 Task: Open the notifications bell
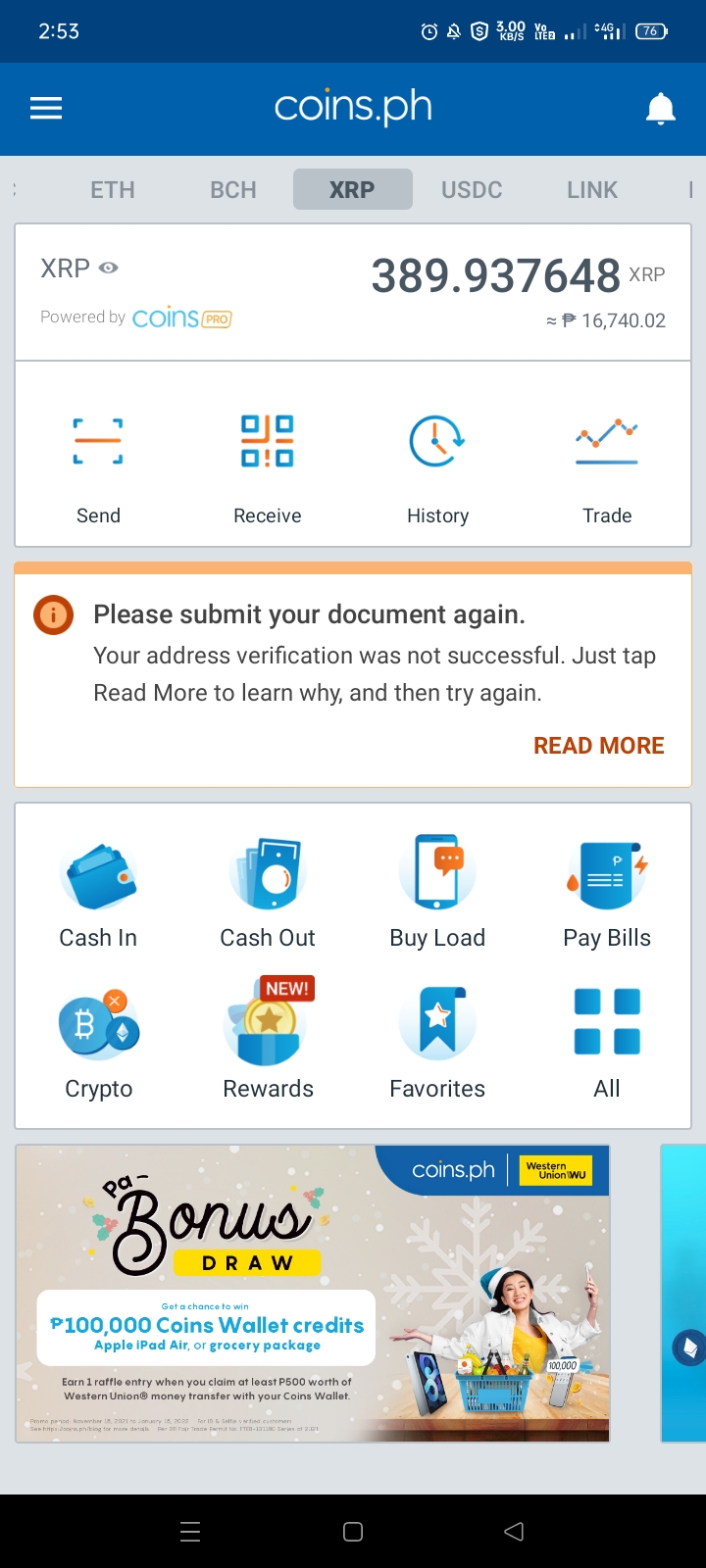[x=661, y=108]
